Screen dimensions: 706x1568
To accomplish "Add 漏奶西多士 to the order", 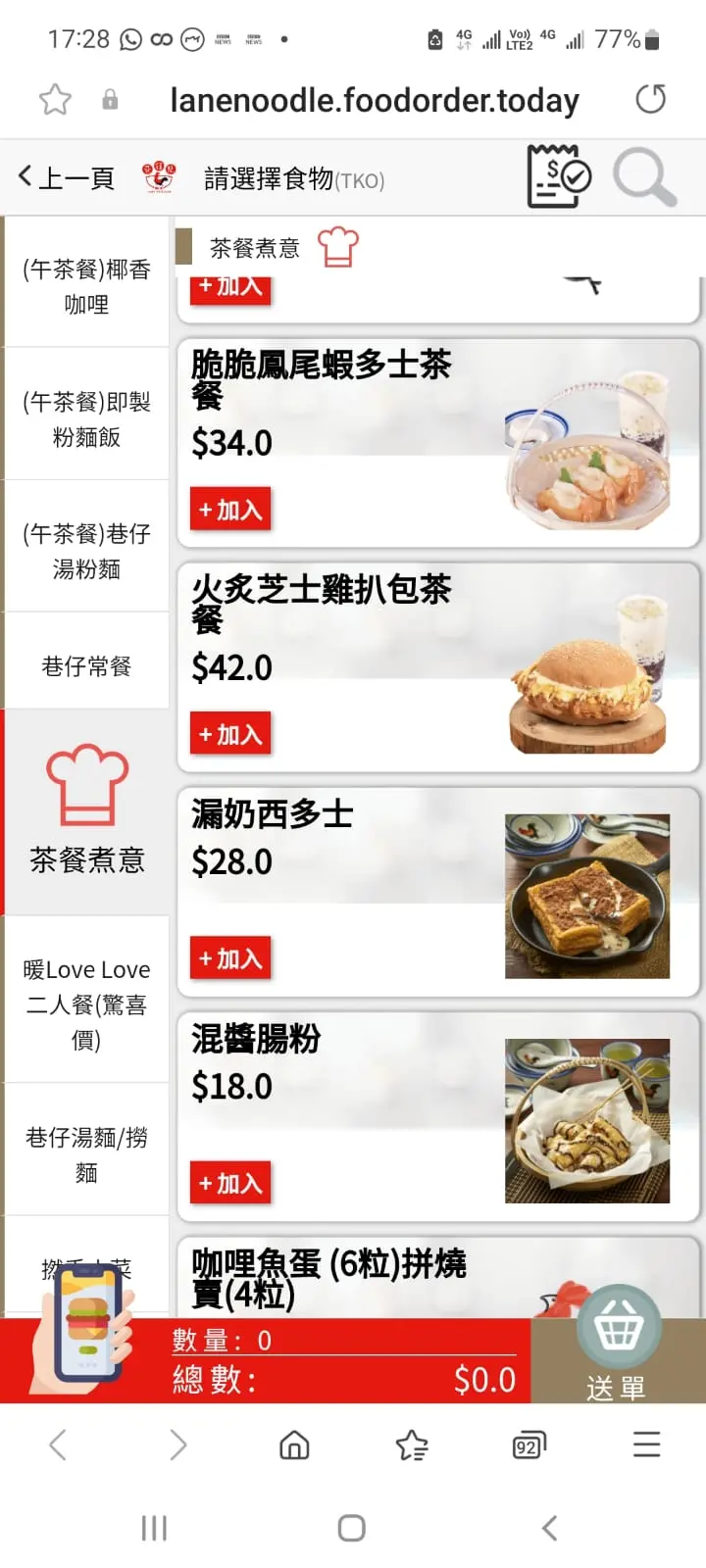I will coord(230,958).
